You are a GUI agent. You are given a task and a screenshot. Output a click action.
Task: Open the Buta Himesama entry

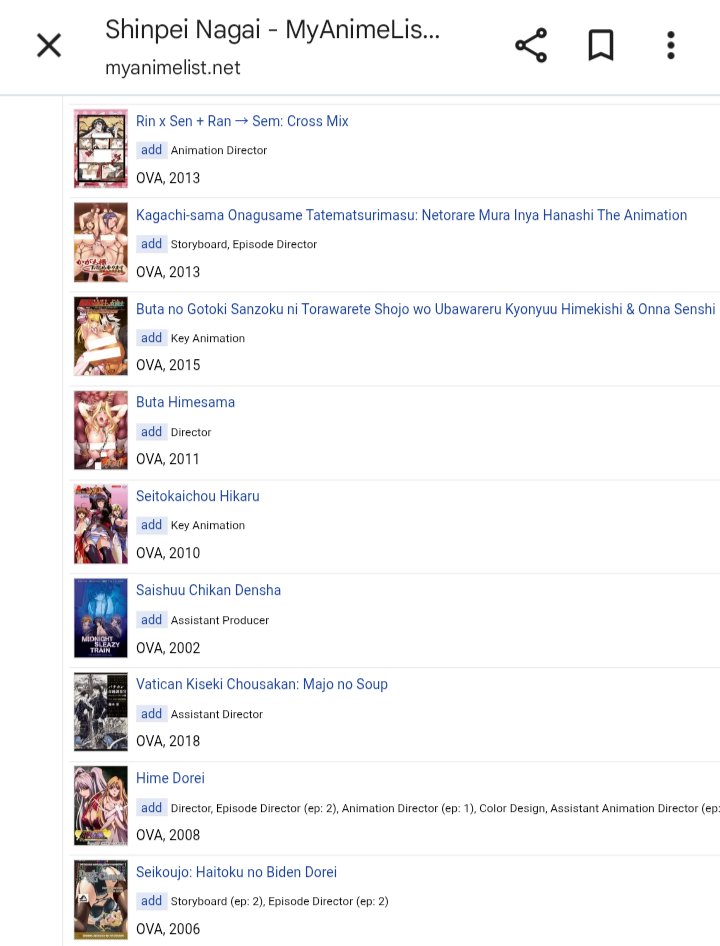pyautogui.click(x=185, y=402)
